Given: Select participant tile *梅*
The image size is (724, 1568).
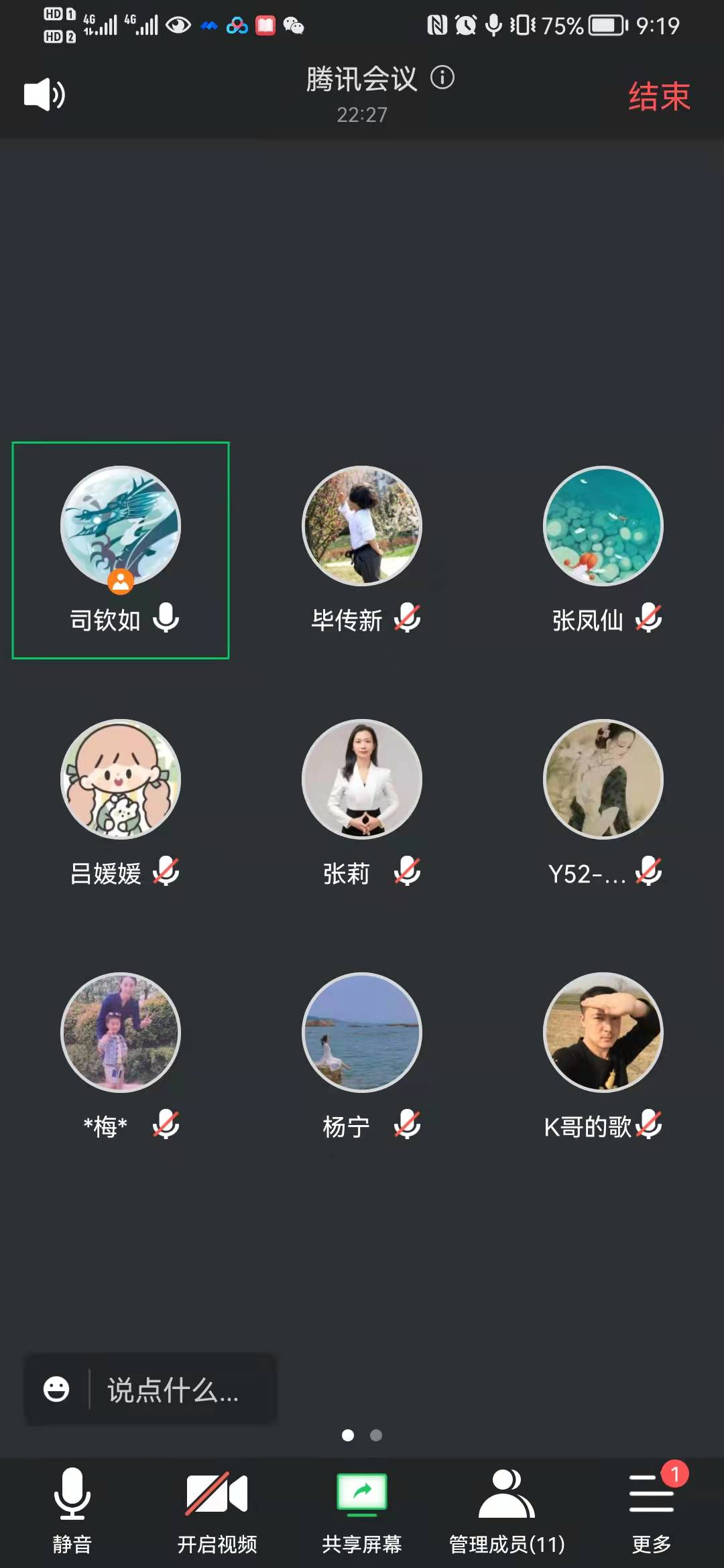Looking at the screenshot, I should pyautogui.click(x=121, y=1056).
